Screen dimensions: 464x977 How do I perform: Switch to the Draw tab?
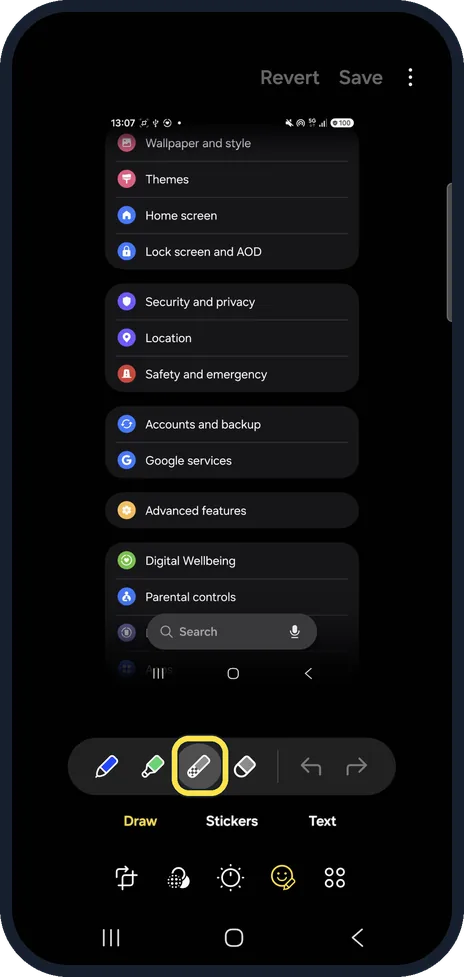(140, 821)
